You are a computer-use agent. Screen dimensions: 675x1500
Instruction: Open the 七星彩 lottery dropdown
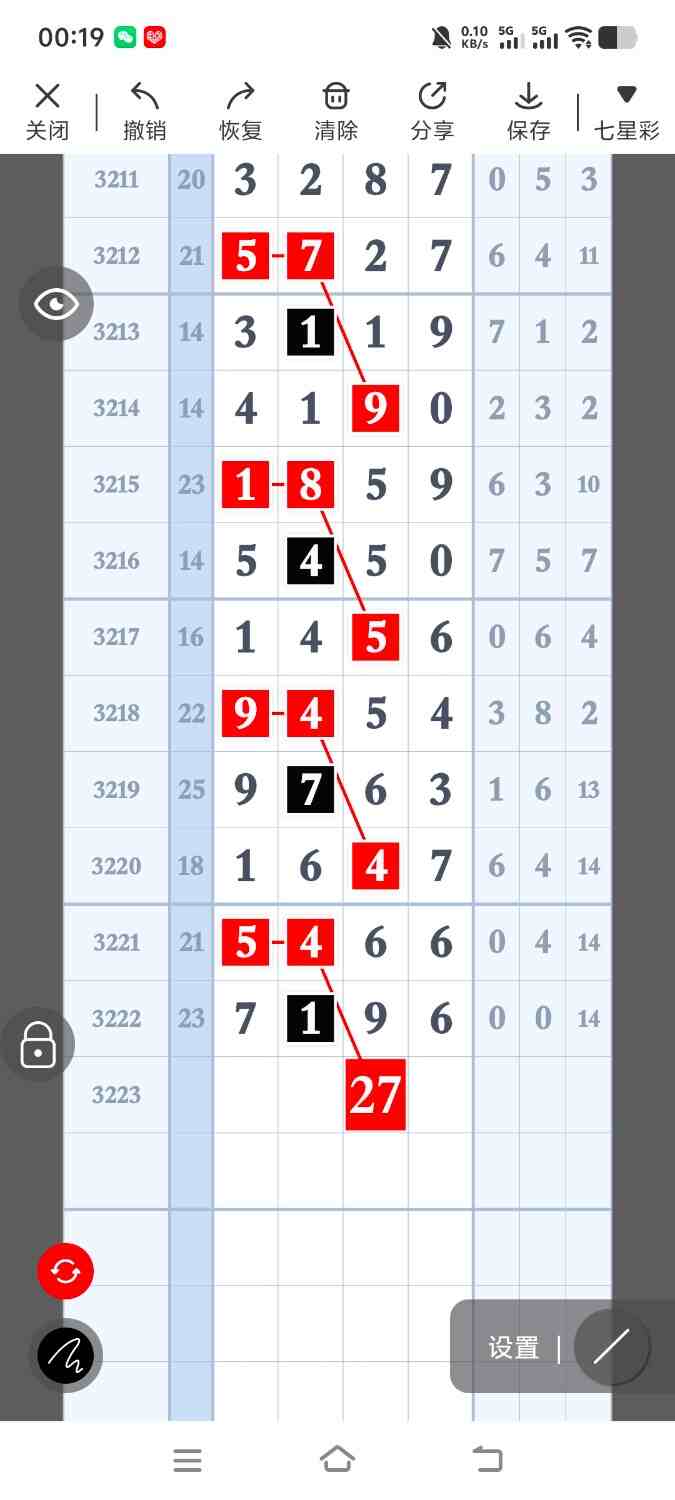point(626,112)
